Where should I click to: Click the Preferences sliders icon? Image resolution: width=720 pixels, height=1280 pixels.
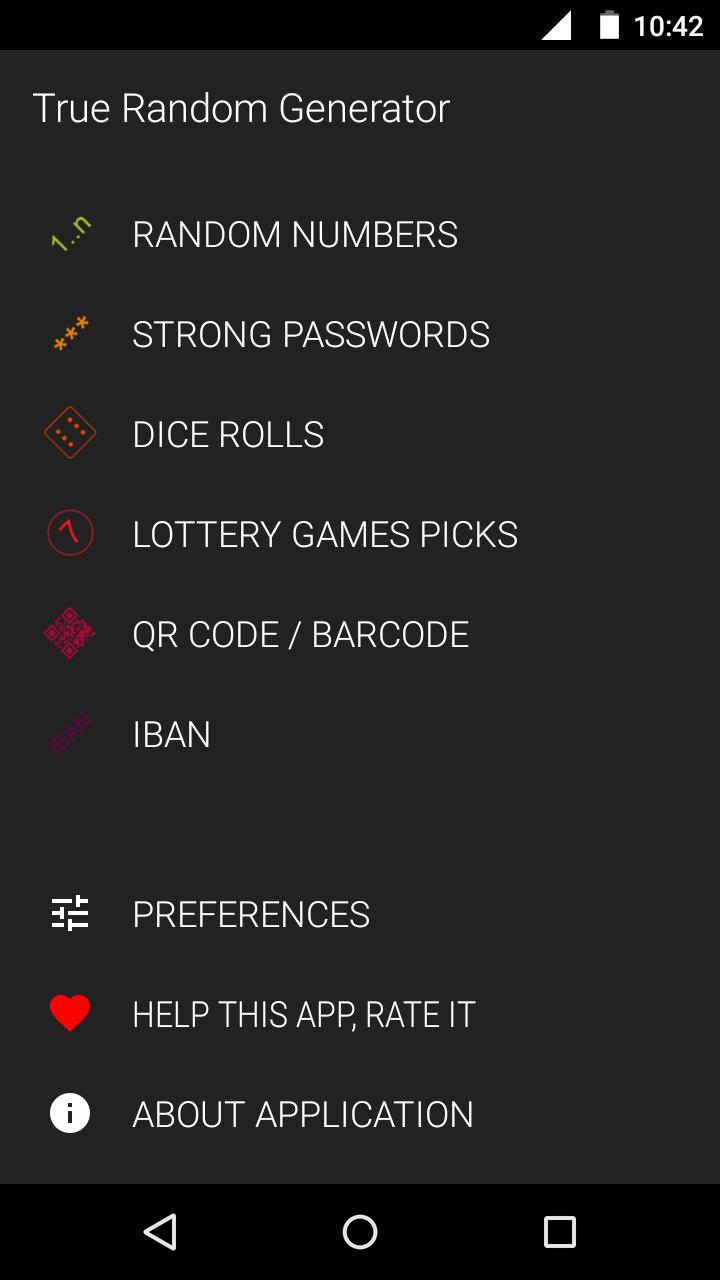(68, 913)
